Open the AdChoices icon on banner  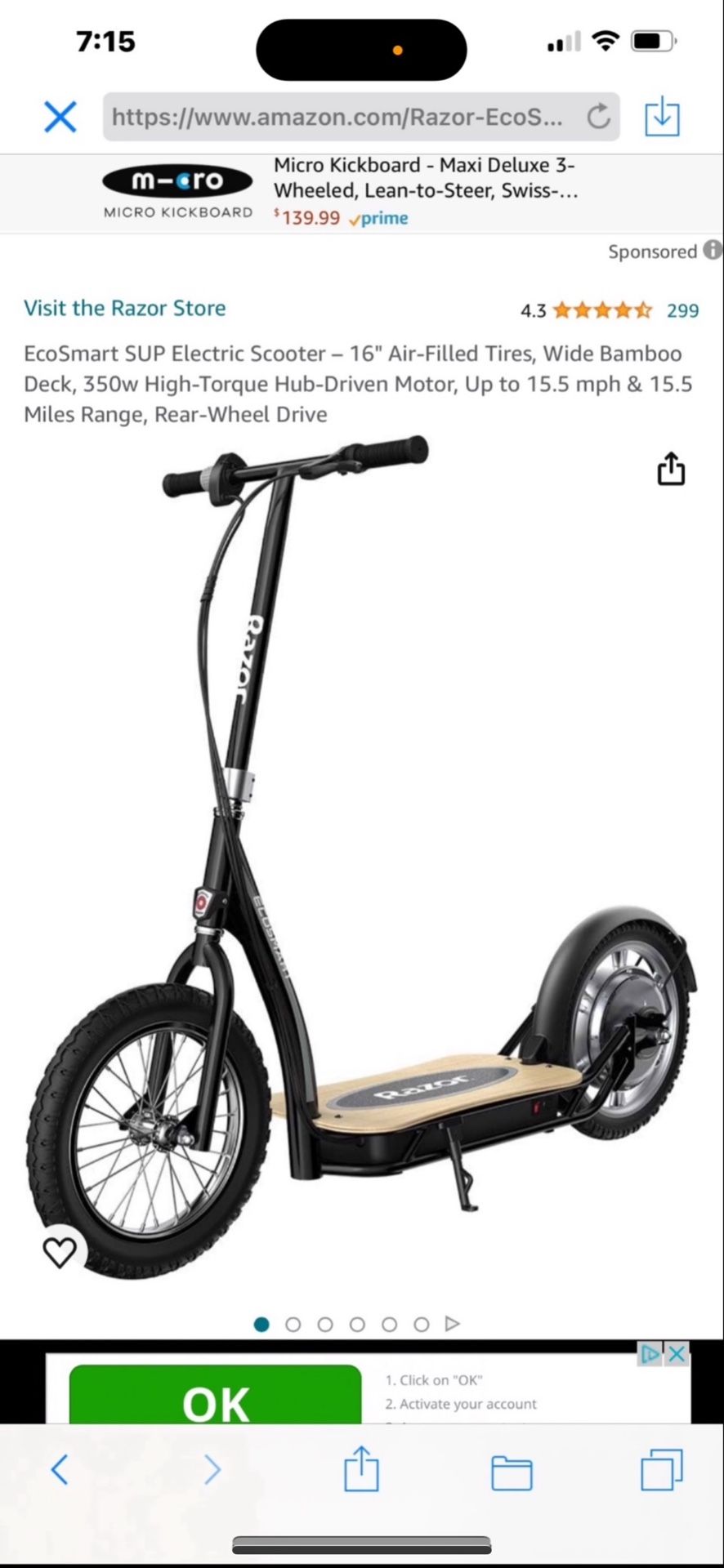click(x=650, y=1354)
